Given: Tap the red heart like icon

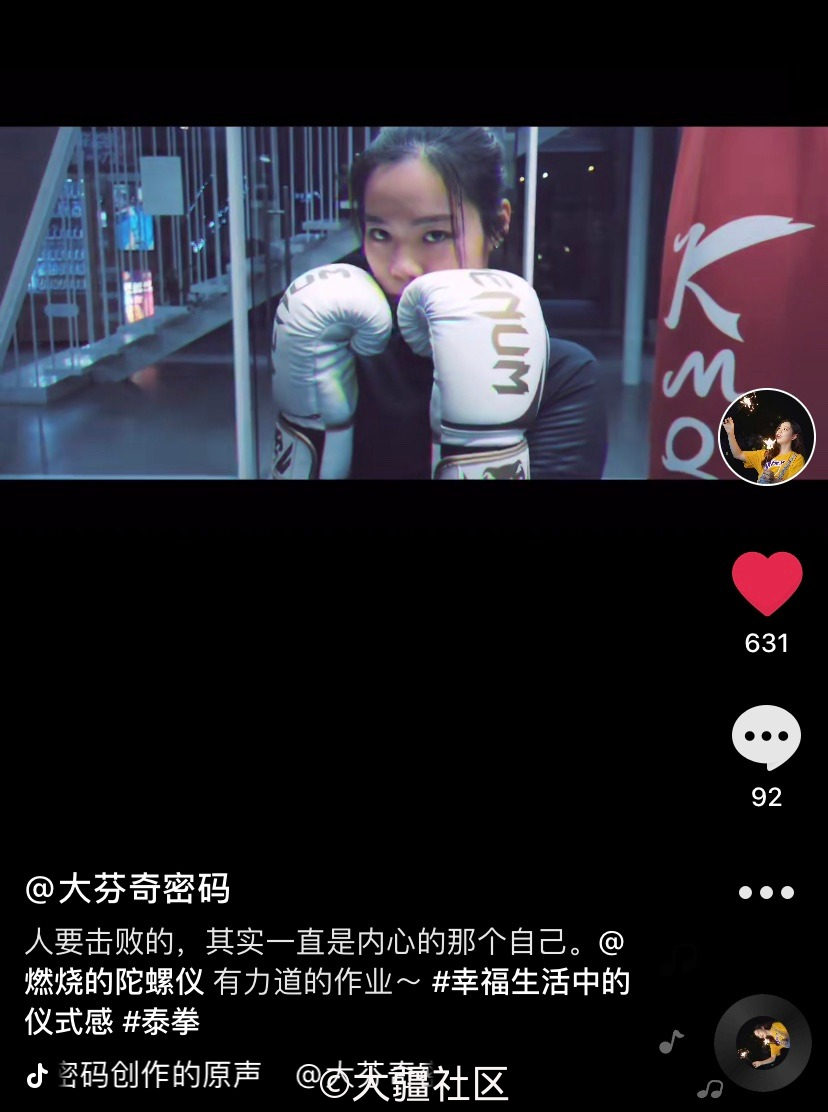Looking at the screenshot, I should [767, 583].
